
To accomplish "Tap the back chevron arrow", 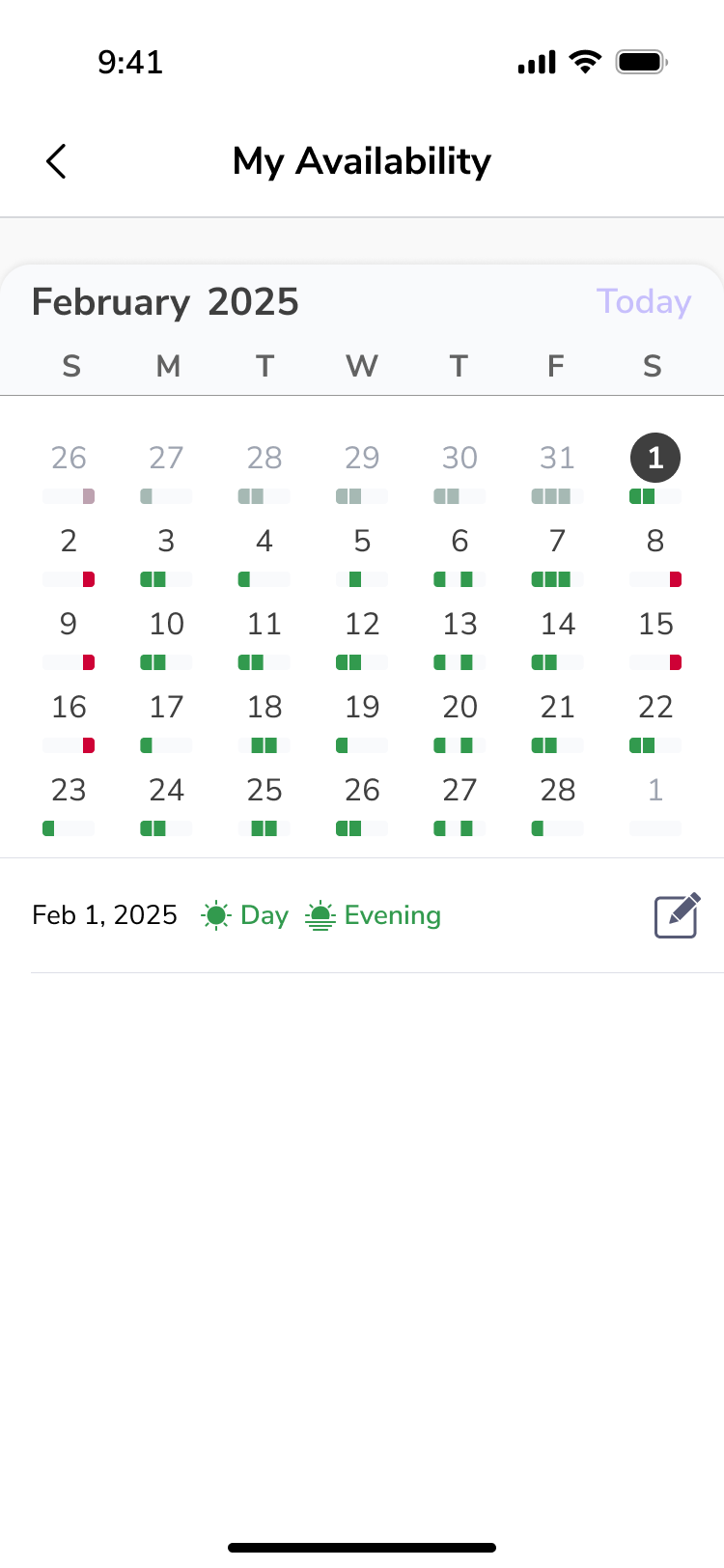I will (x=55, y=161).
